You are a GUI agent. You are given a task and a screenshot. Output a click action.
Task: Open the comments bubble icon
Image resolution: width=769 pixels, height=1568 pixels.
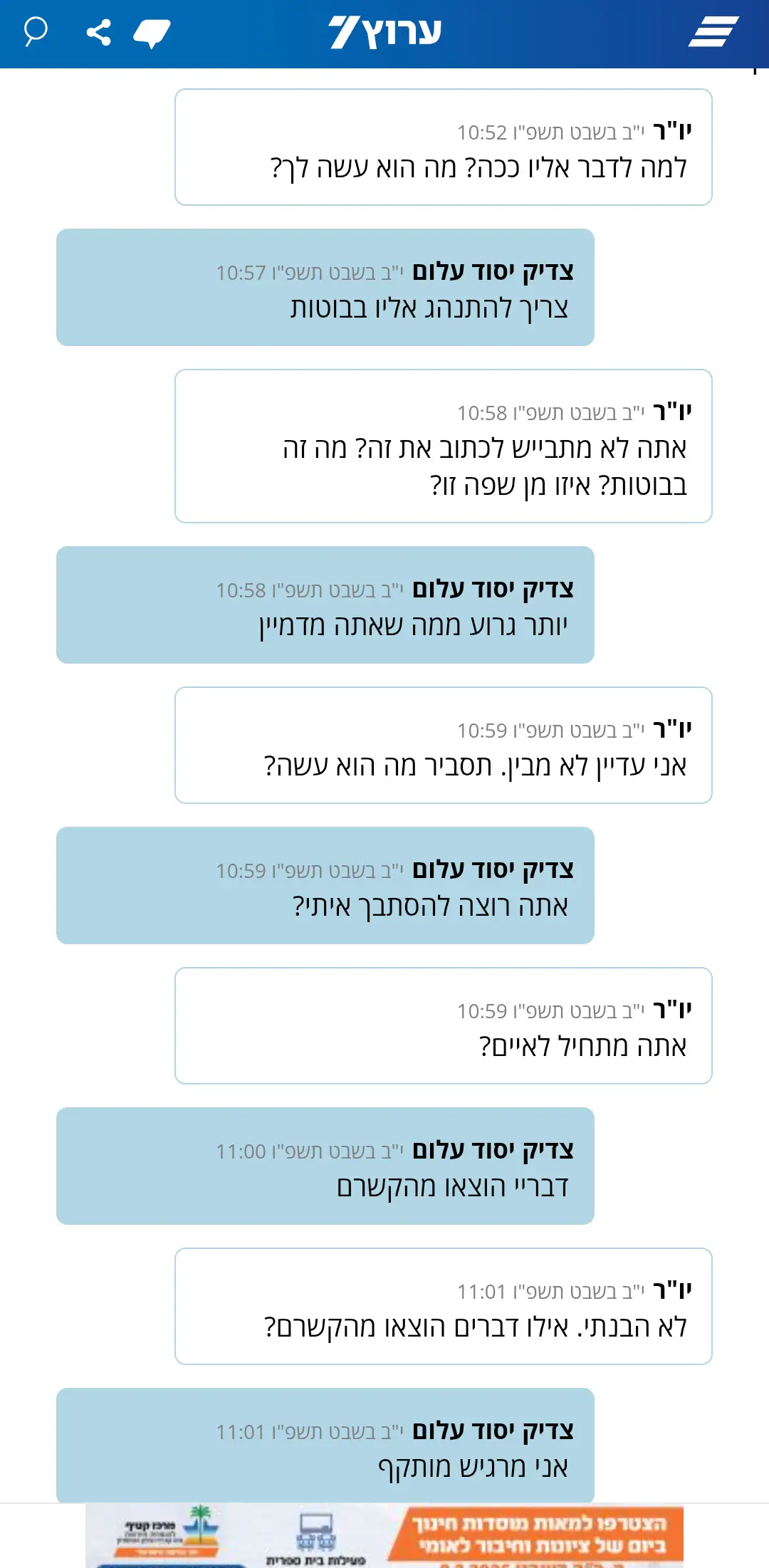[152, 33]
